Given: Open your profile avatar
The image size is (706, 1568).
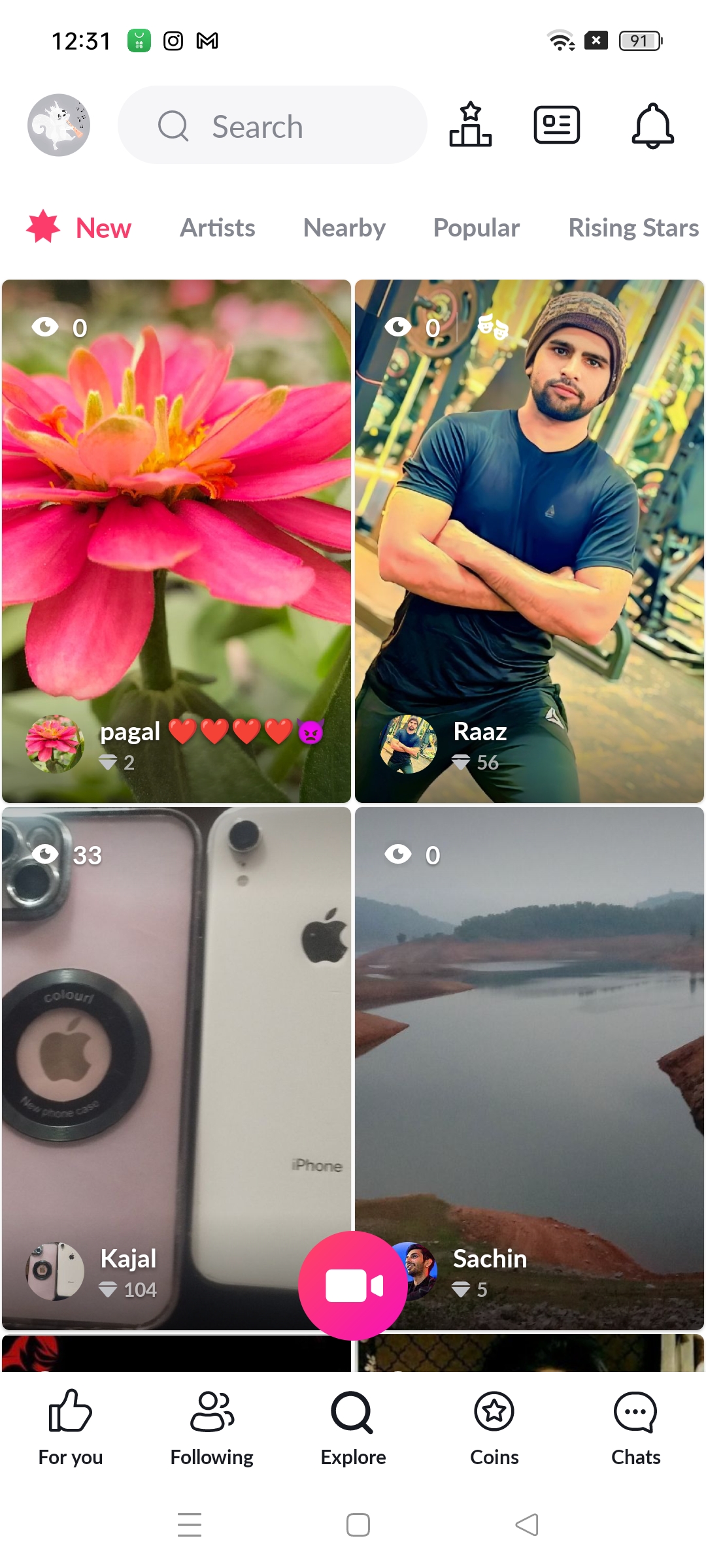Looking at the screenshot, I should 59,125.
